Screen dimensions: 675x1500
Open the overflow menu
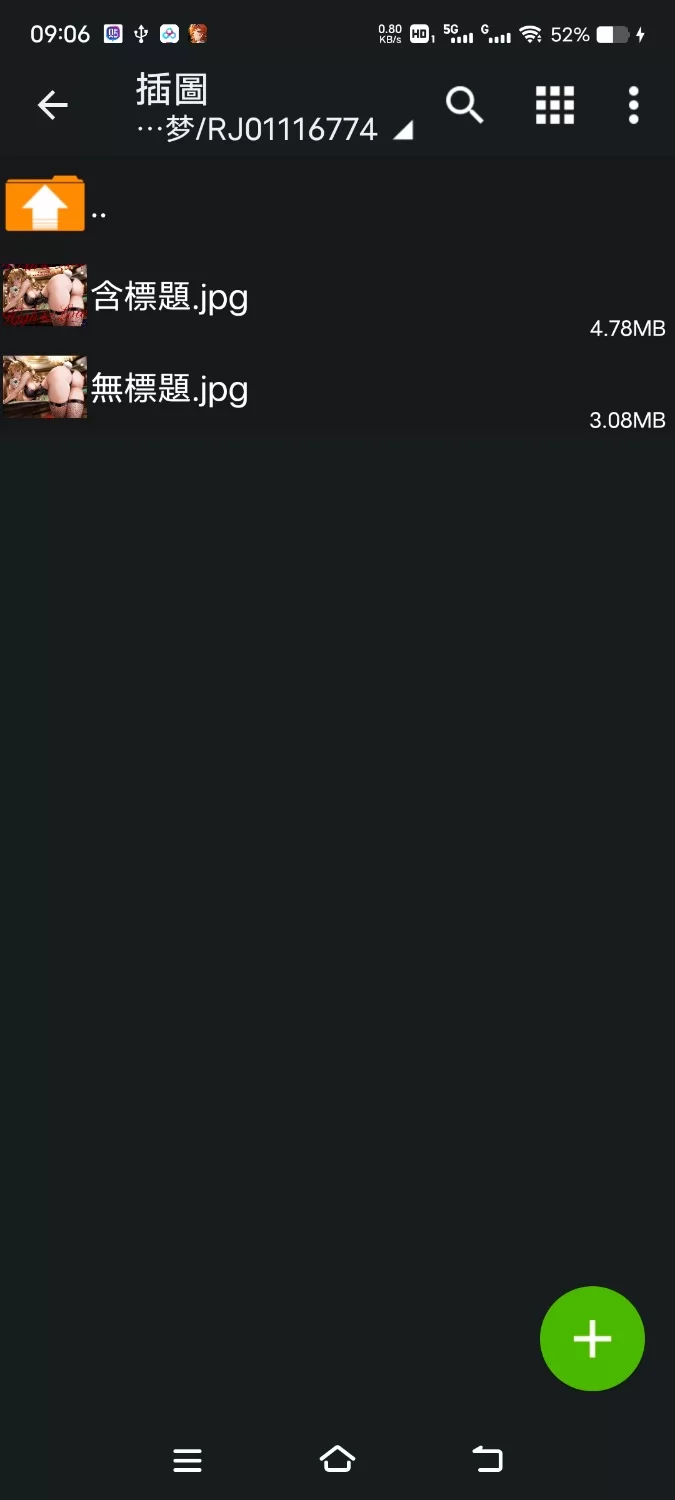pos(633,105)
